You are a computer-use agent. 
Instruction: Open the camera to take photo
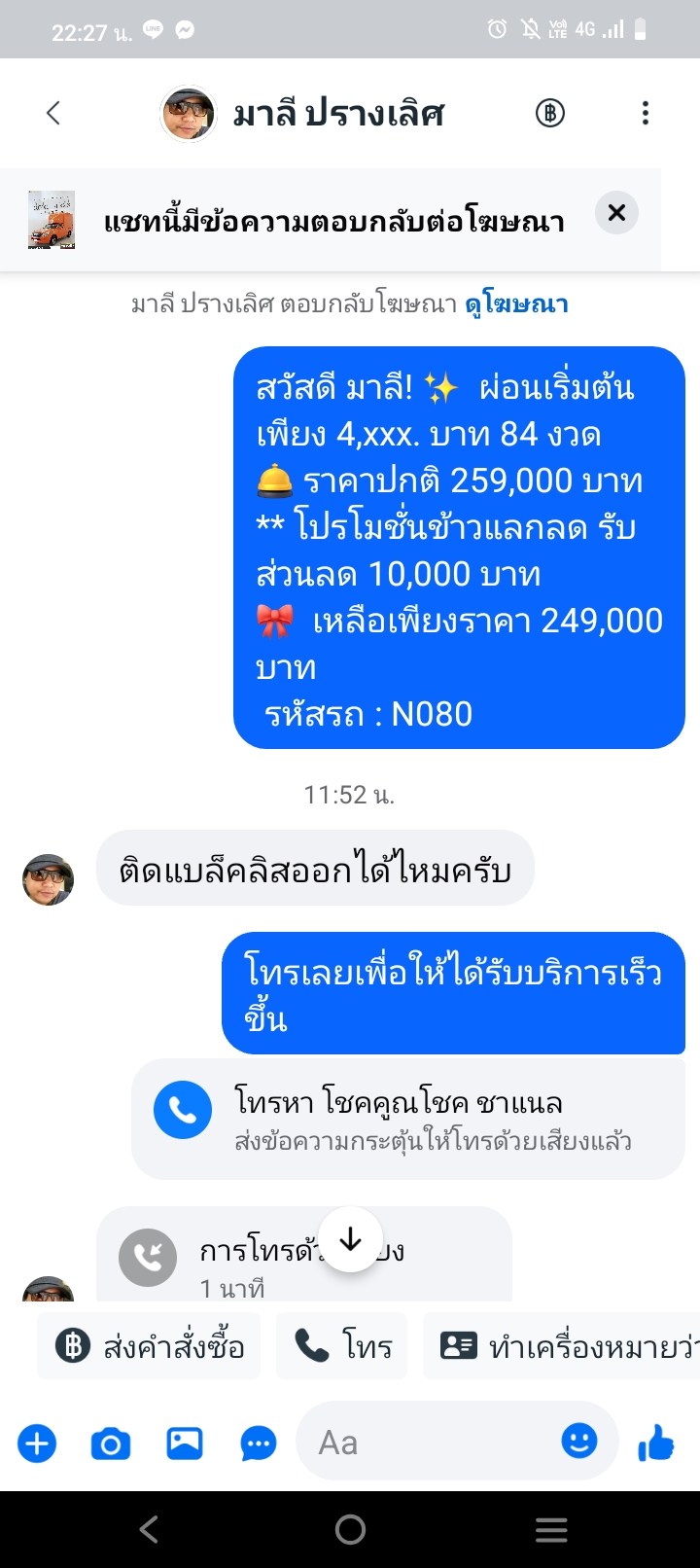(x=111, y=1443)
